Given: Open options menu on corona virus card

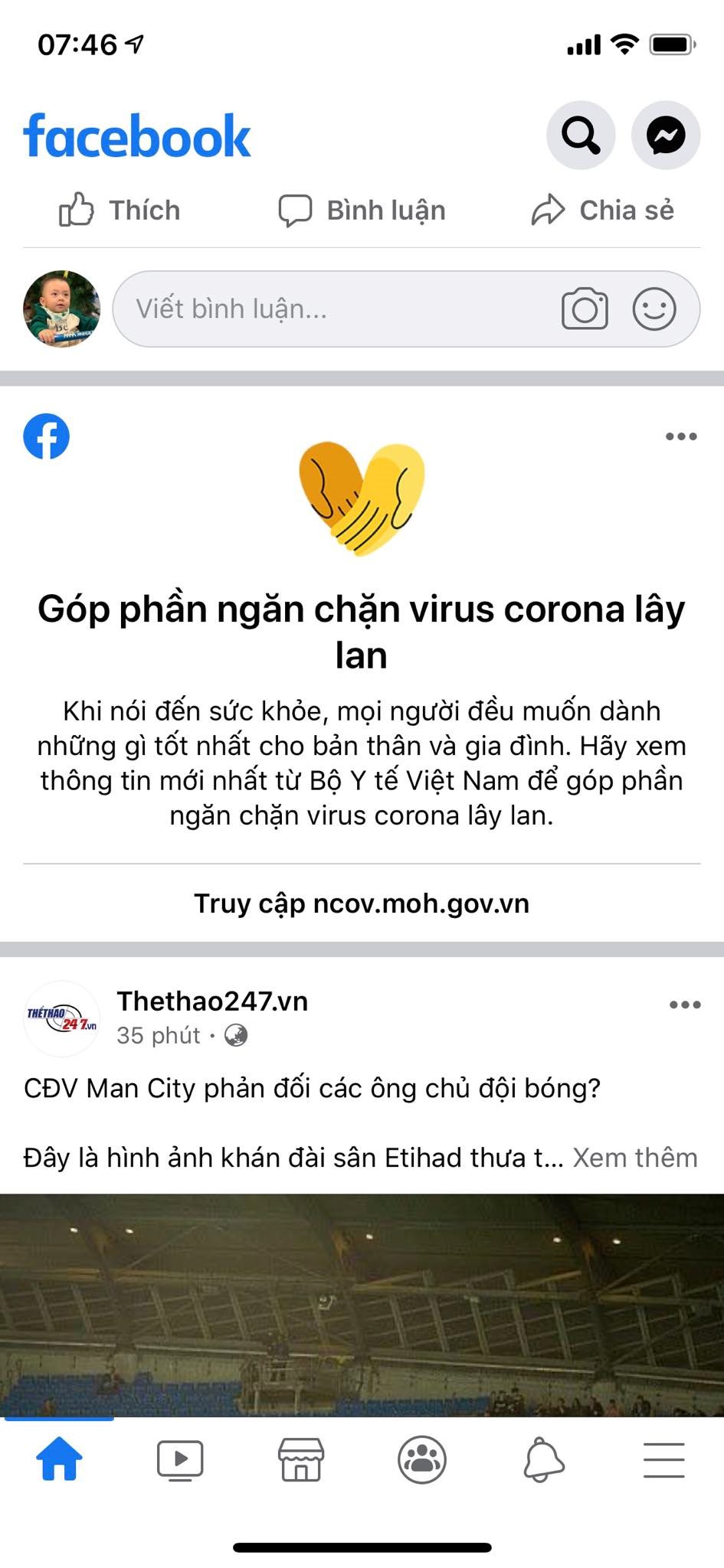Looking at the screenshot, I should pos(680,437).
